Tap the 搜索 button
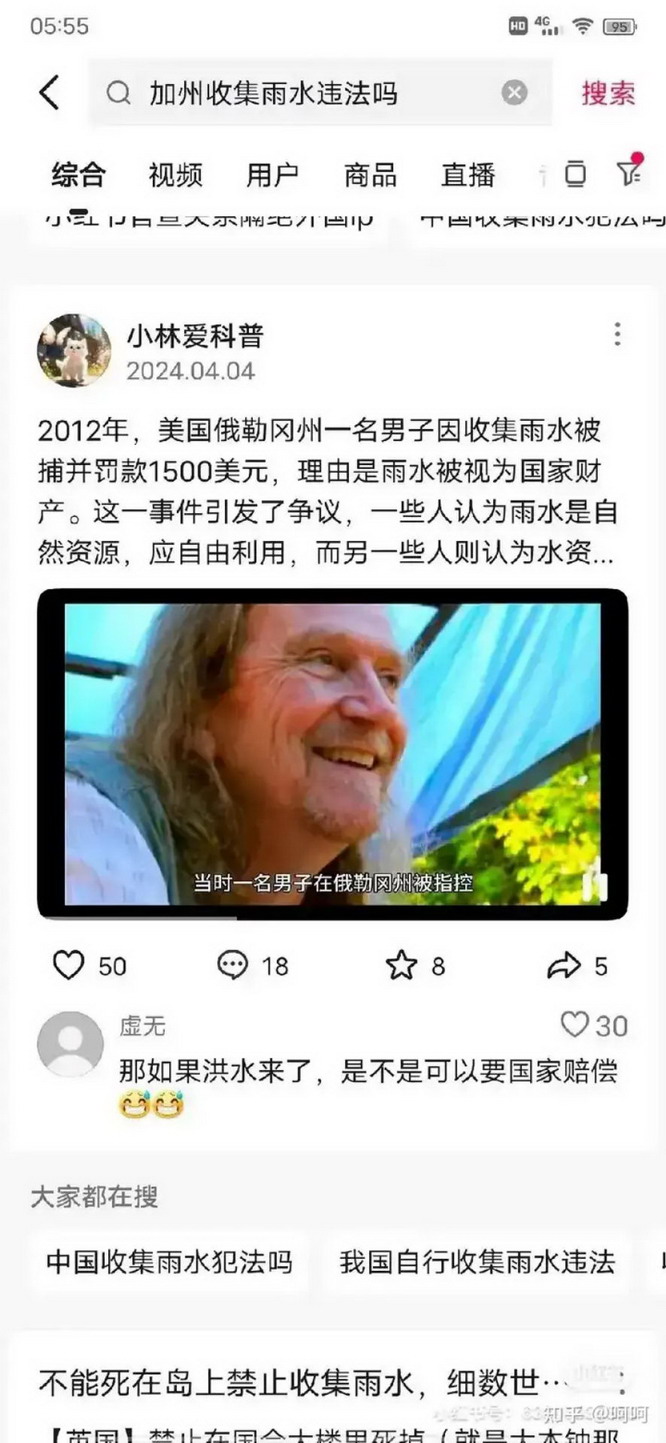 click(x=608, y=93)
